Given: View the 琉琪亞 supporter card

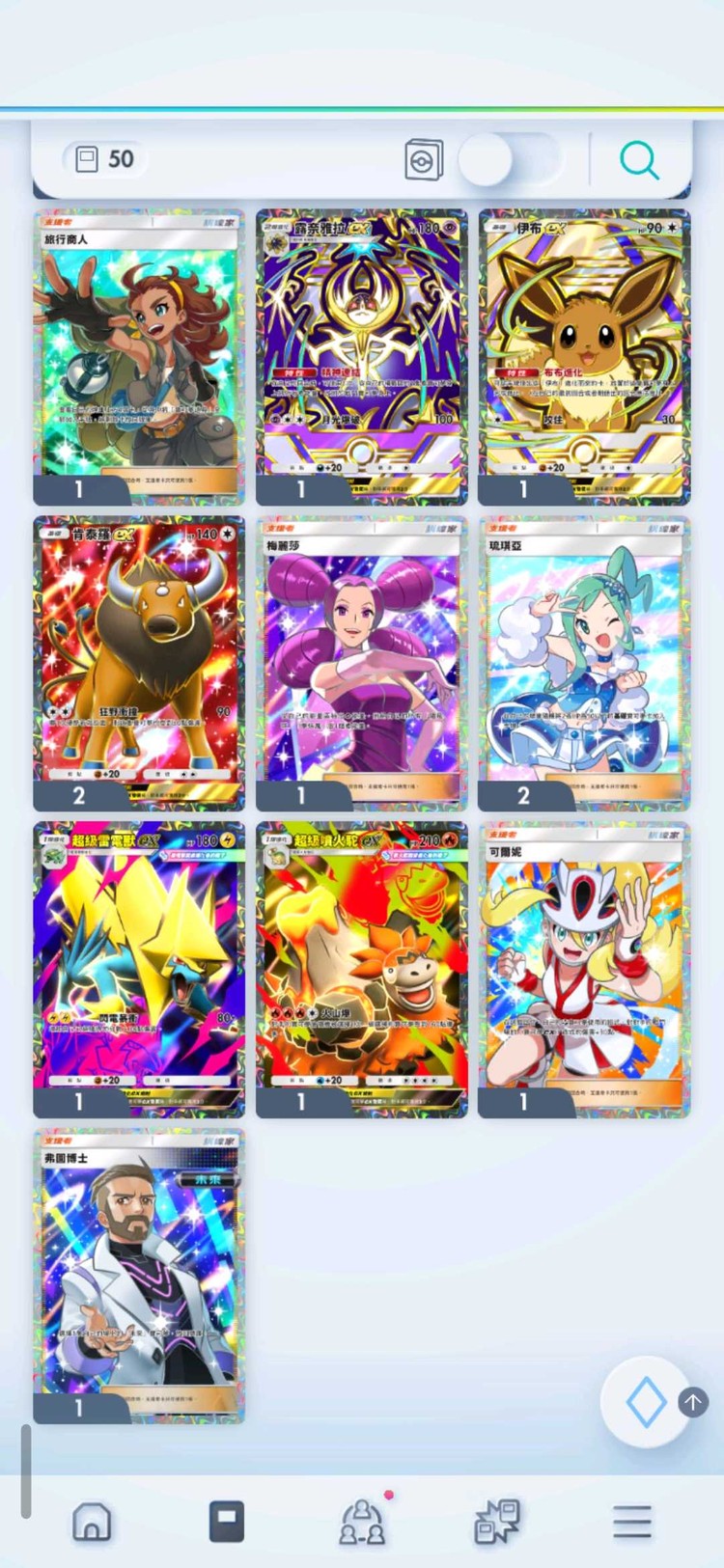Looking at the screenshot, I should pyautogui.click(x=584, y=664).
